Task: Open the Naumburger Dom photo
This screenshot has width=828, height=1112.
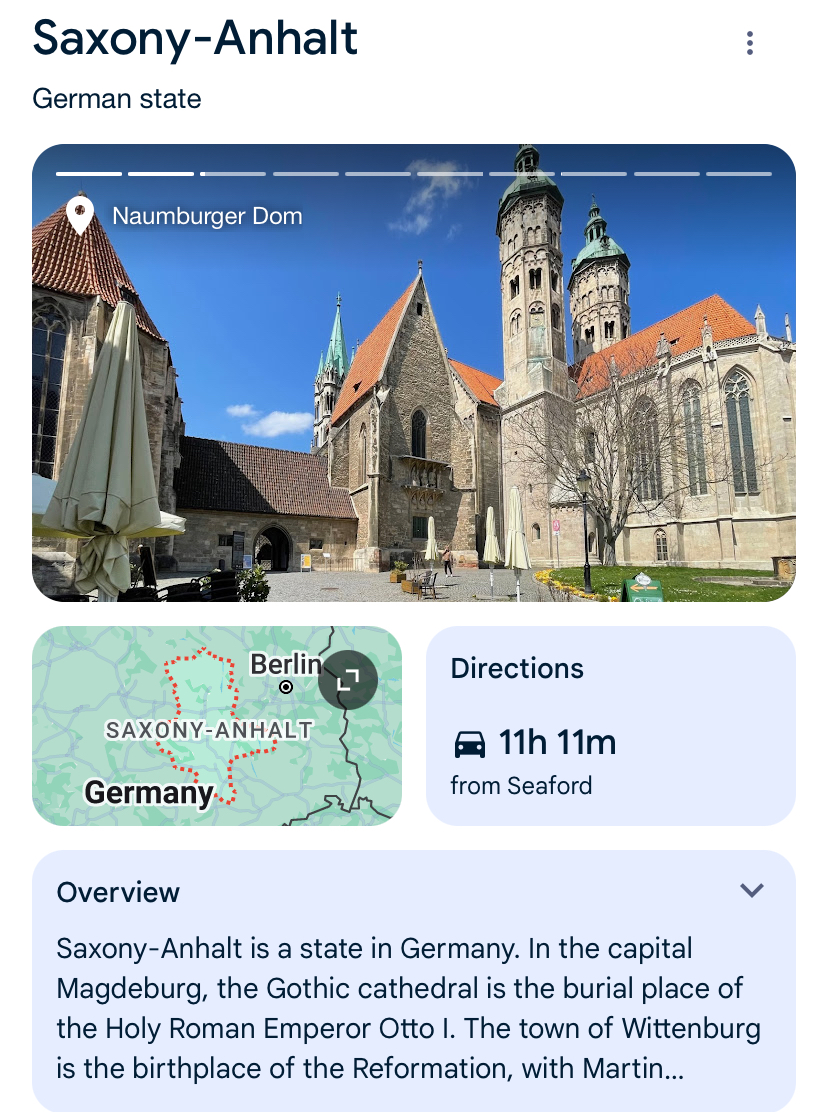Action: point(413,400)
